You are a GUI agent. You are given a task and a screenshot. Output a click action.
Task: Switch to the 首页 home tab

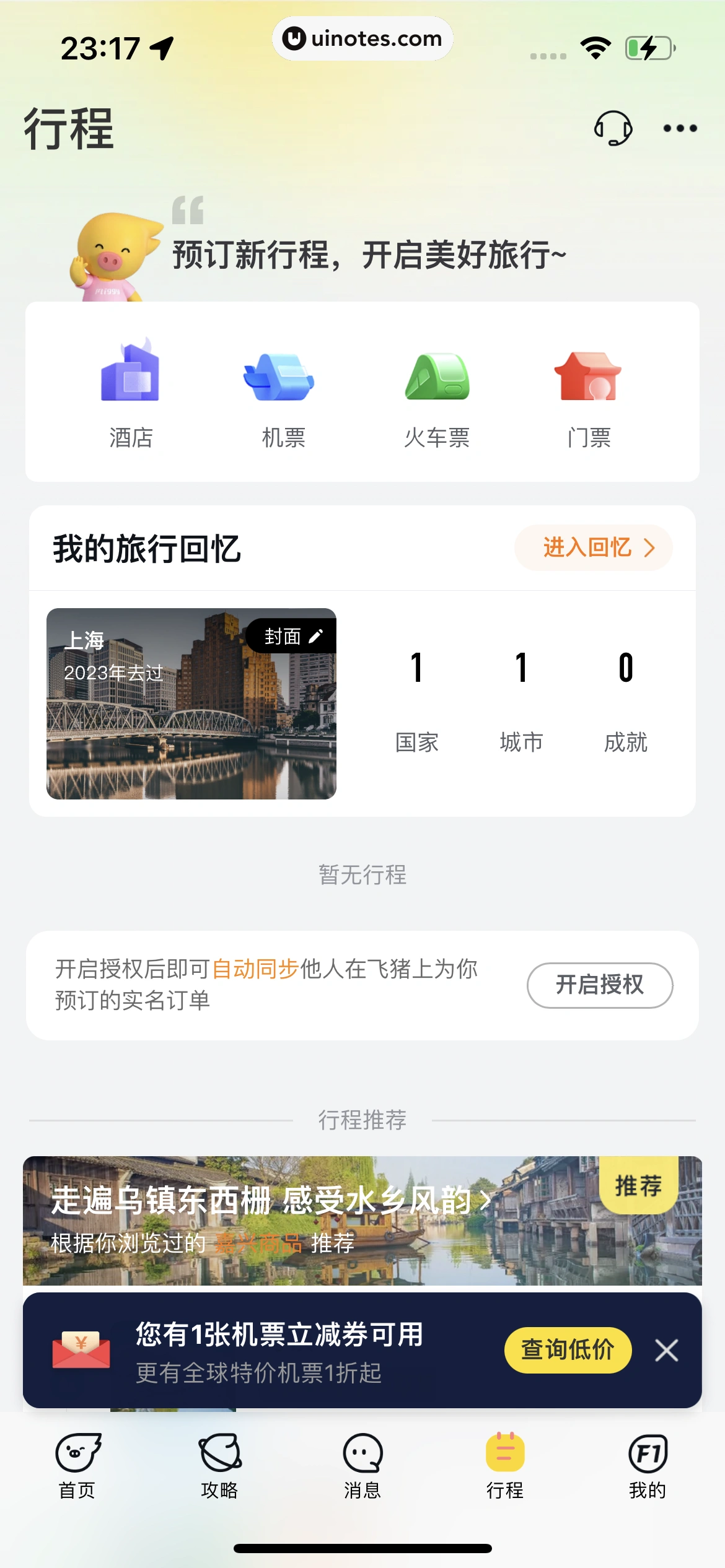tap(77, 1466)
